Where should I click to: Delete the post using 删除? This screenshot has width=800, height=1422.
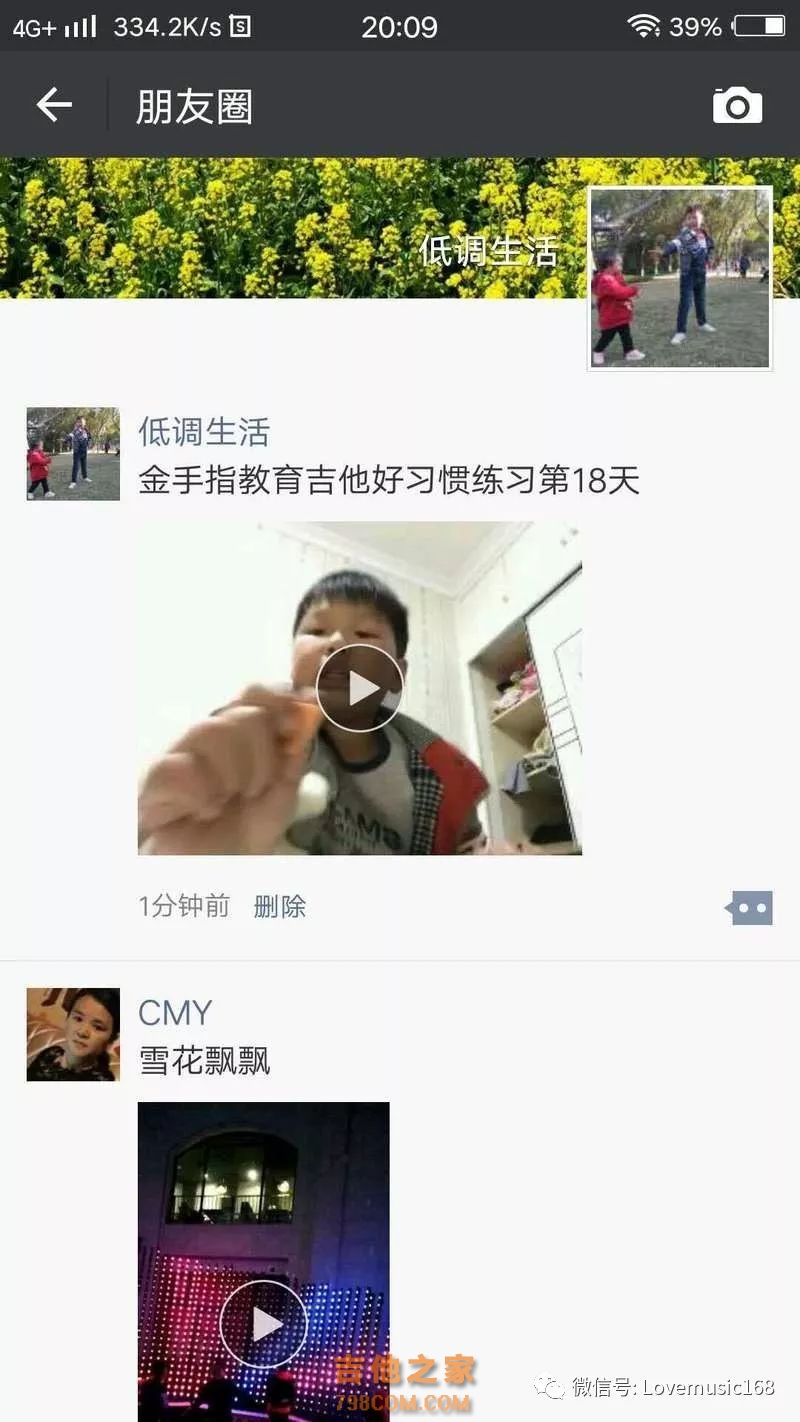pos(280,907)
